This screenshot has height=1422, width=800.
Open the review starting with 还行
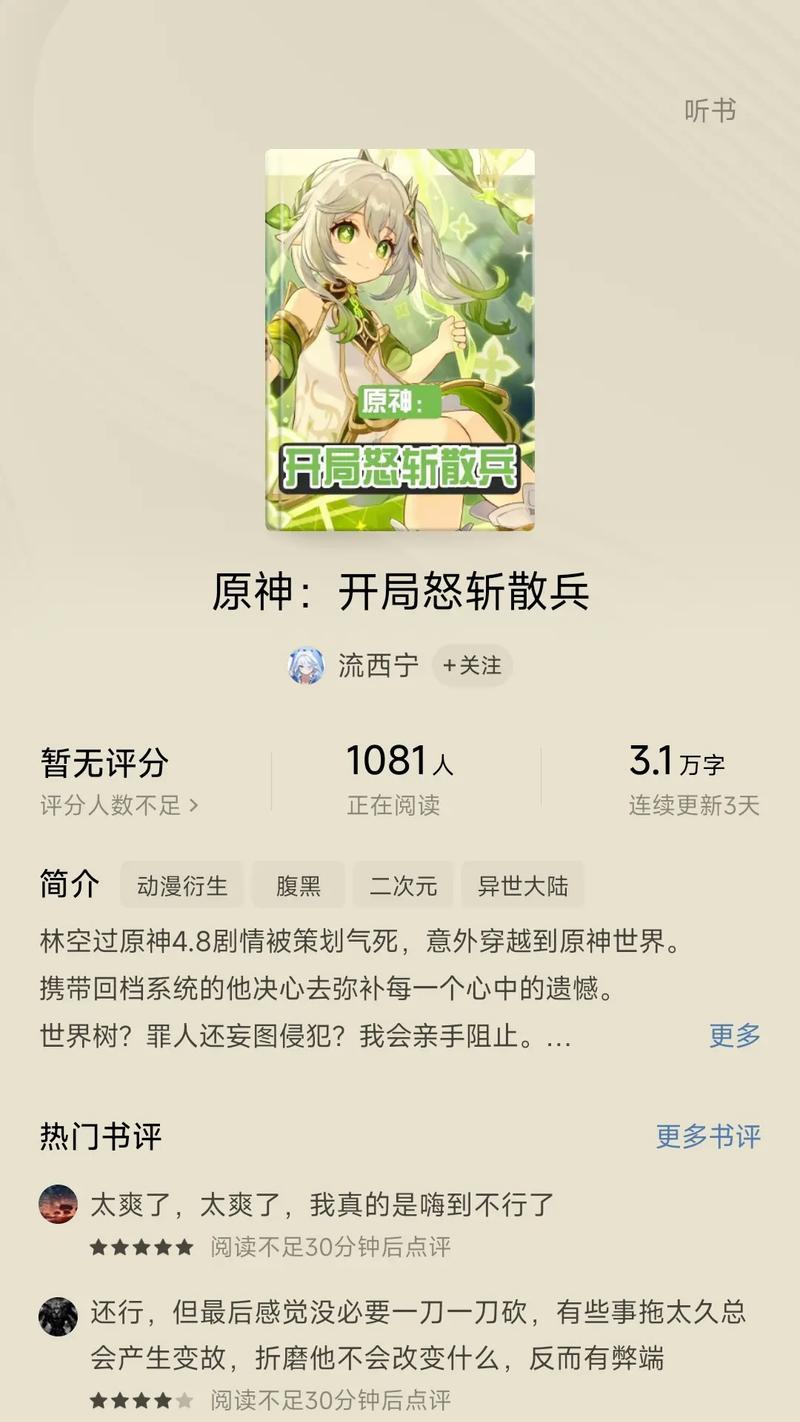click(x=418, y=1334)
